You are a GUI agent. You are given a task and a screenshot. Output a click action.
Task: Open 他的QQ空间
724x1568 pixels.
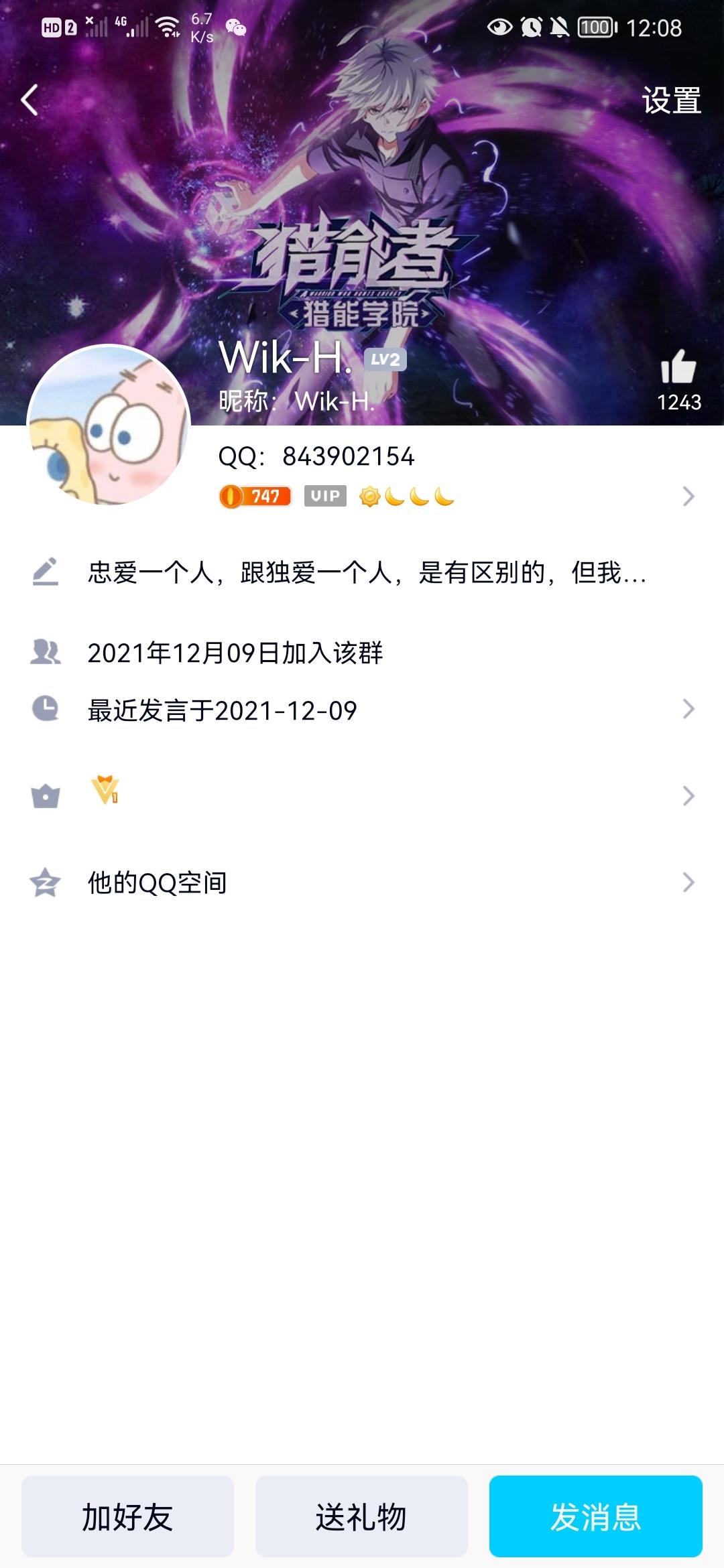pos(362,883)
